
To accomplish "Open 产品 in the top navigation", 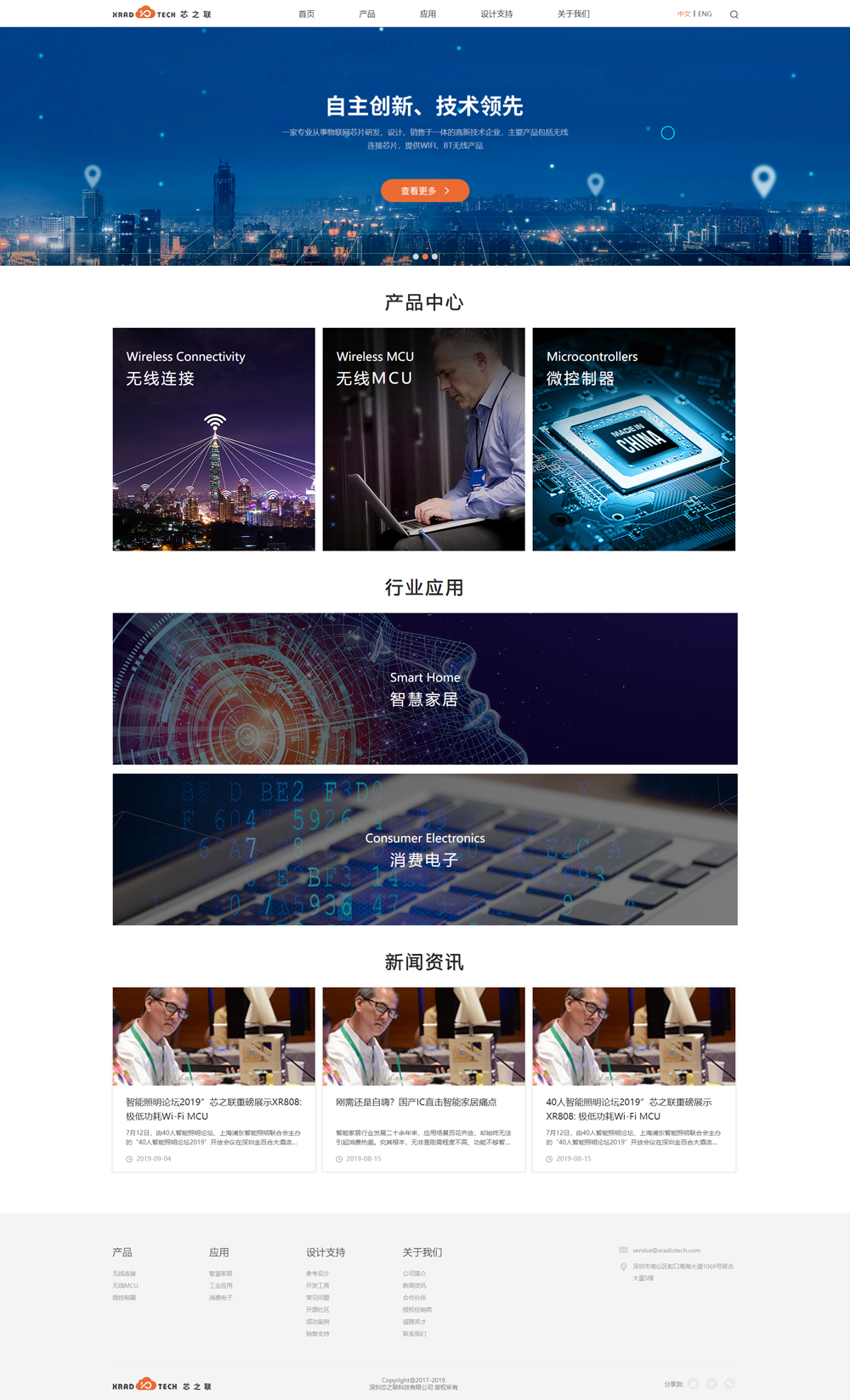I will pyautogui.click(x=366, y=14).
